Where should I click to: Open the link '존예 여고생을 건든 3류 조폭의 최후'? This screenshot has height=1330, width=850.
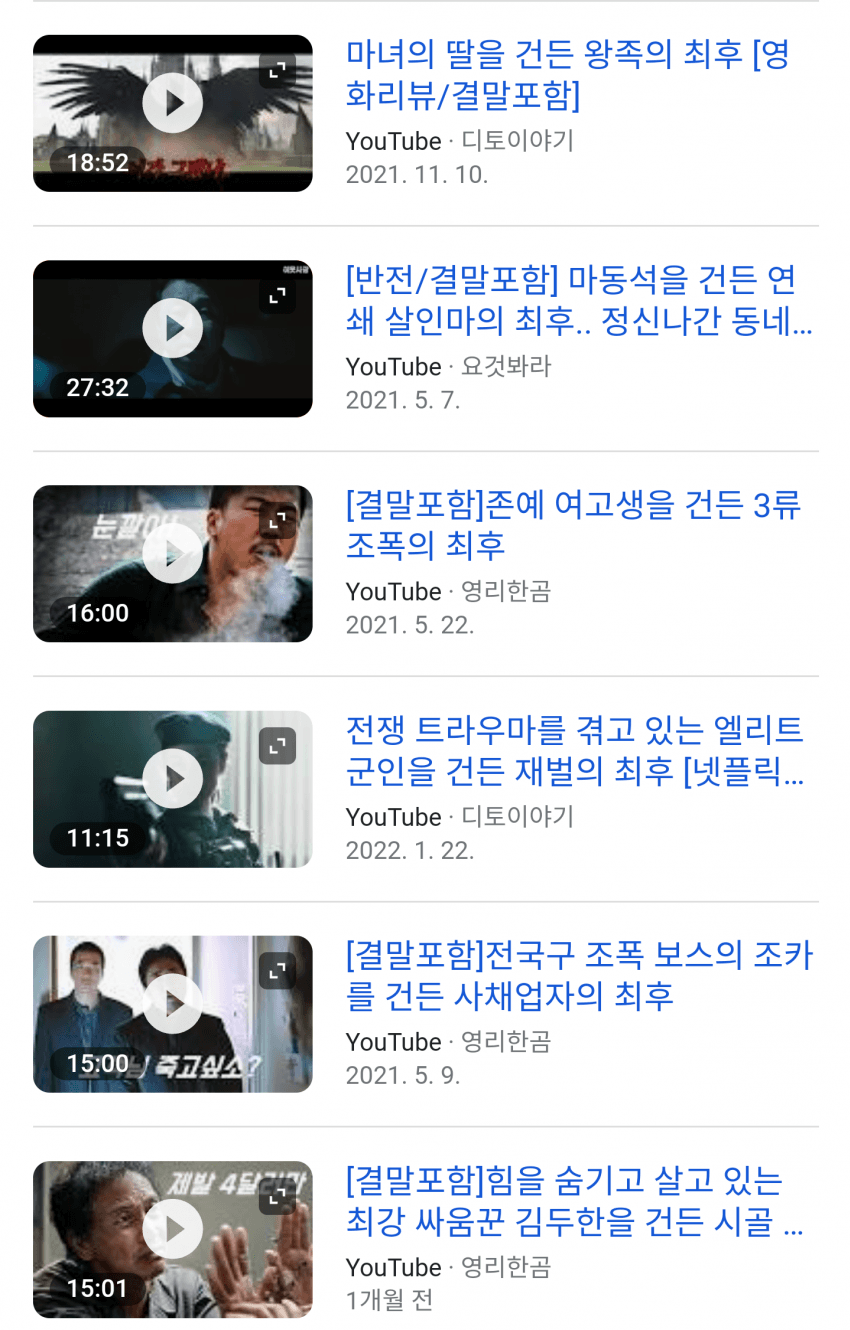coord(573,525)
